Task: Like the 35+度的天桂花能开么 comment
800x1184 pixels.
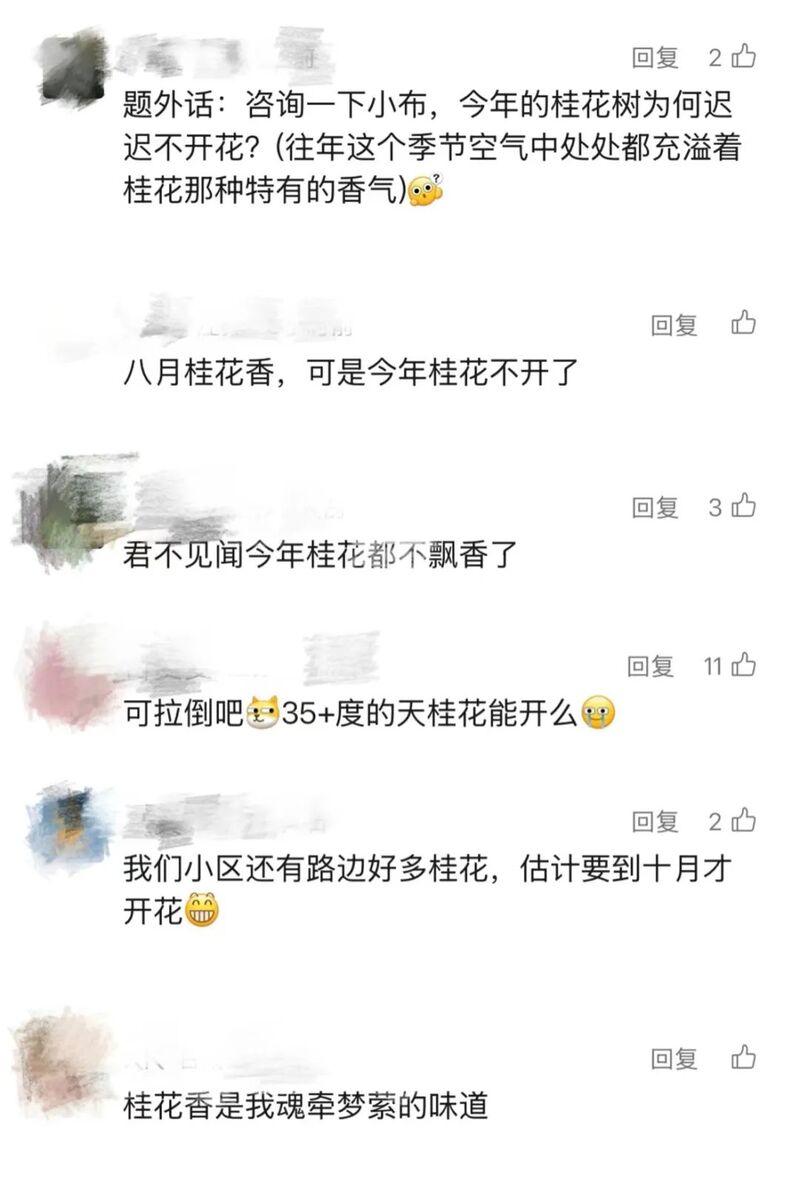Action: 743,665
